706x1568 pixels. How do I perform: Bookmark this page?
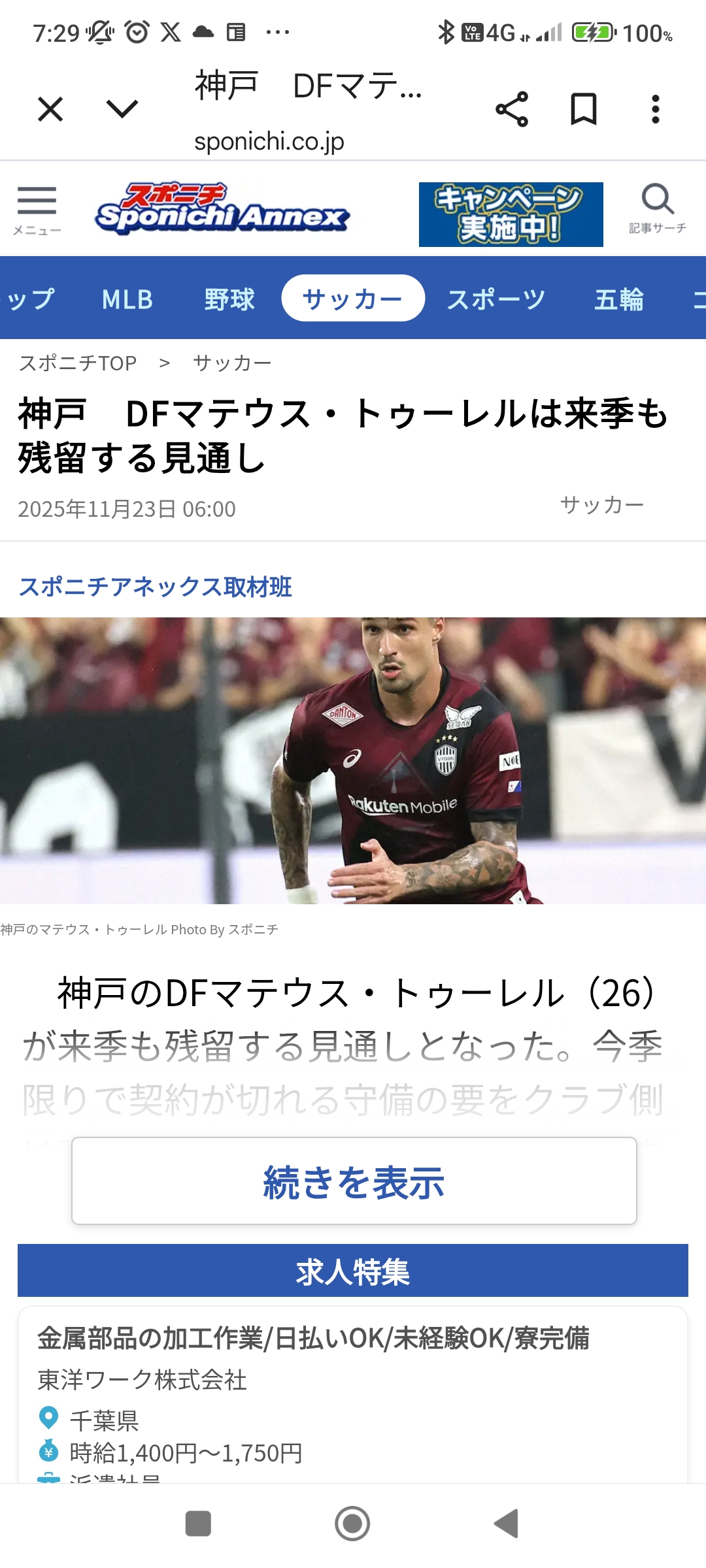[584, 109]
